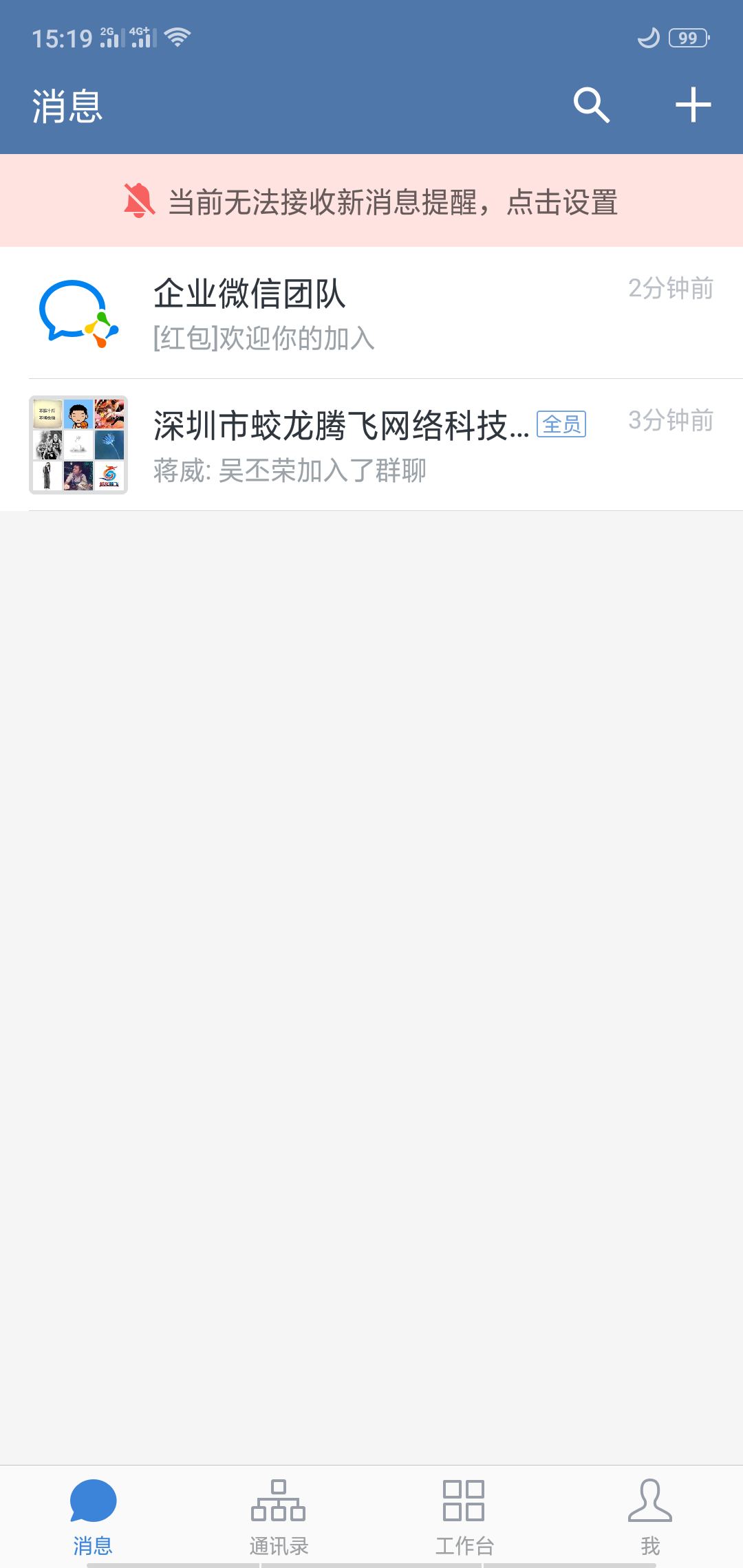
Task: Open the 企业微信团队 chat
Action: click(371, 313)
